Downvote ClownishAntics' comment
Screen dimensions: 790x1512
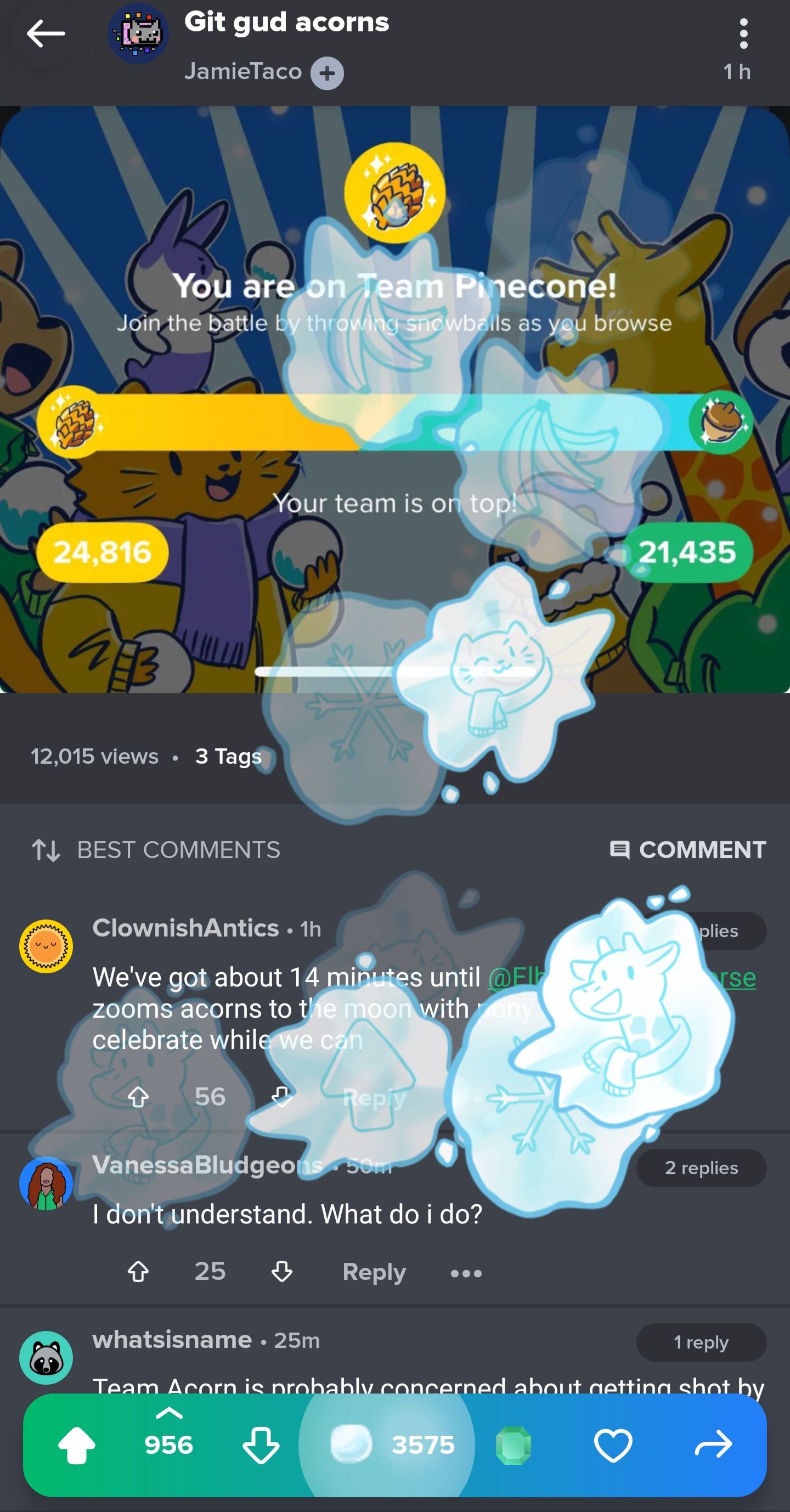coord(282,1097)
